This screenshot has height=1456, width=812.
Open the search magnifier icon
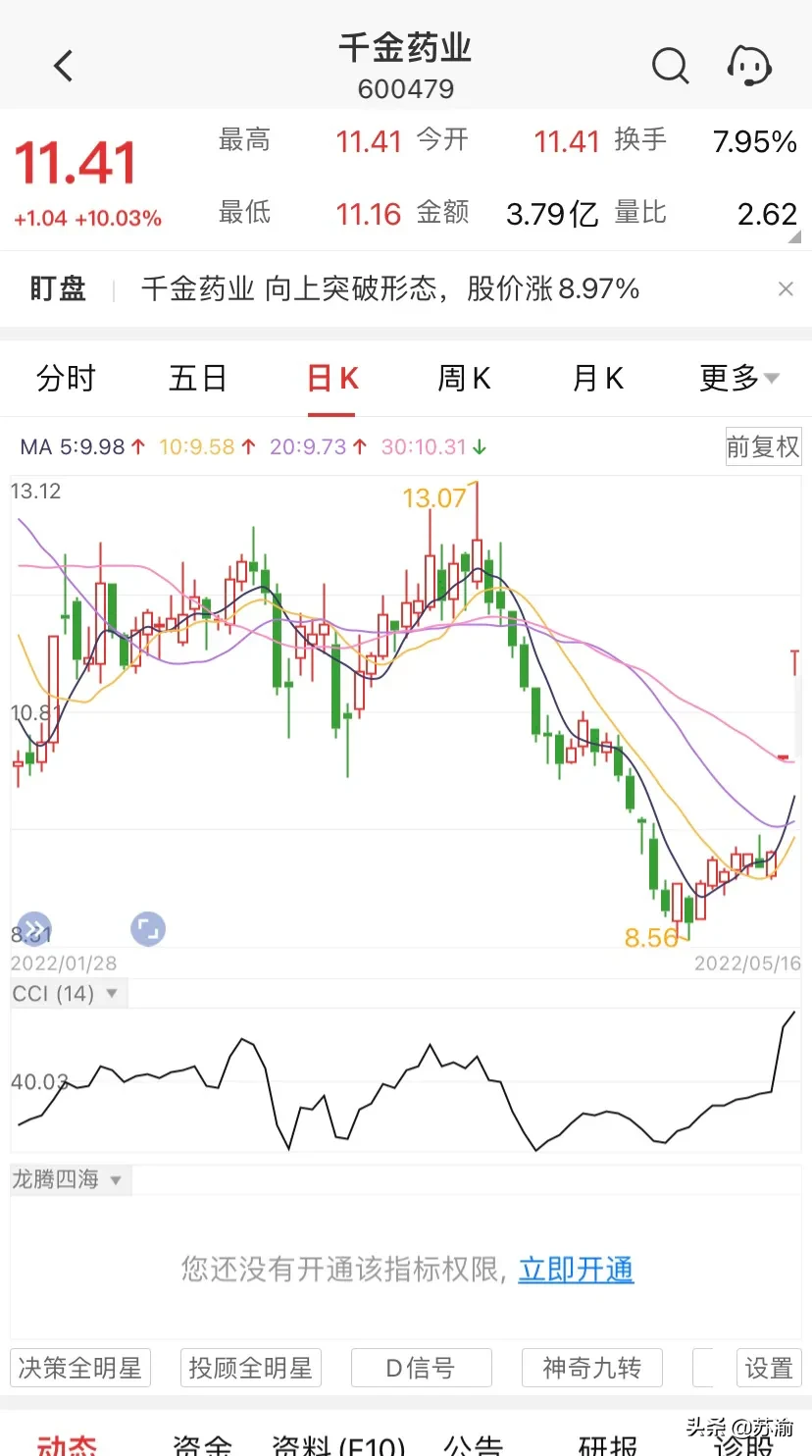click(670, 67)
